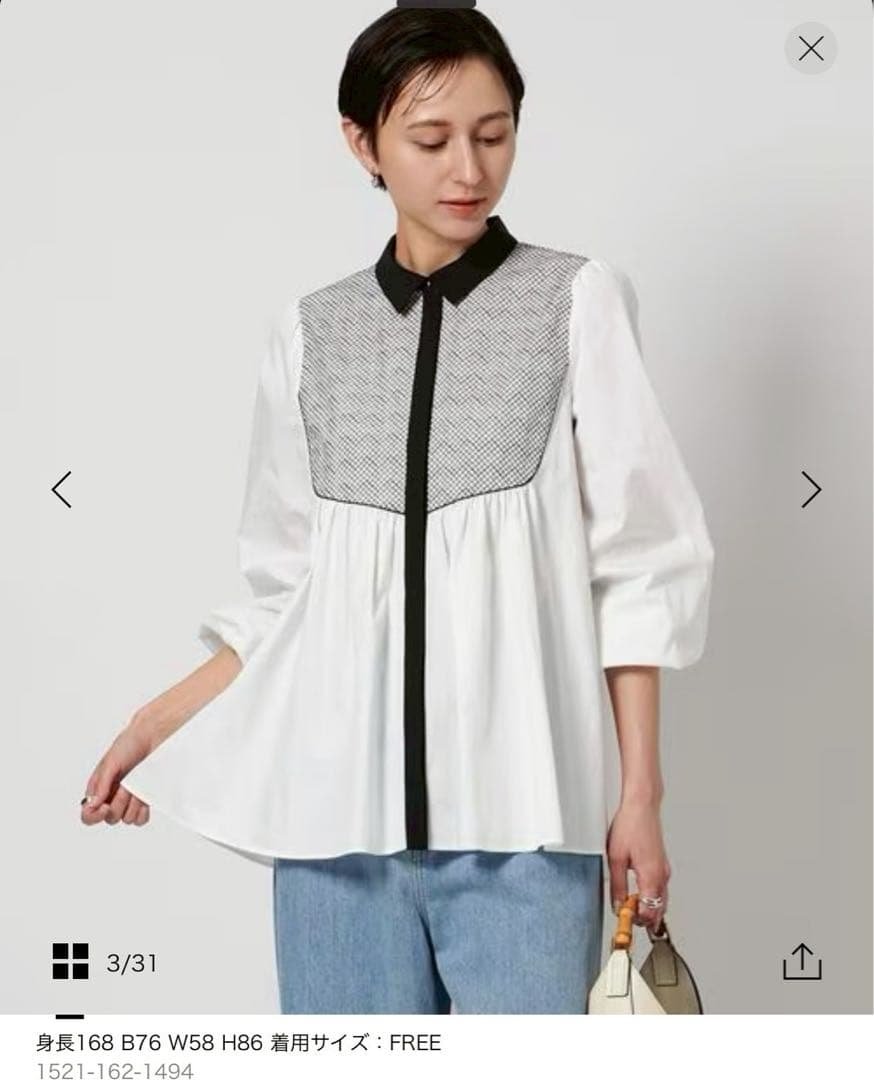Go to the previous photo

click(x=62, y=489)
